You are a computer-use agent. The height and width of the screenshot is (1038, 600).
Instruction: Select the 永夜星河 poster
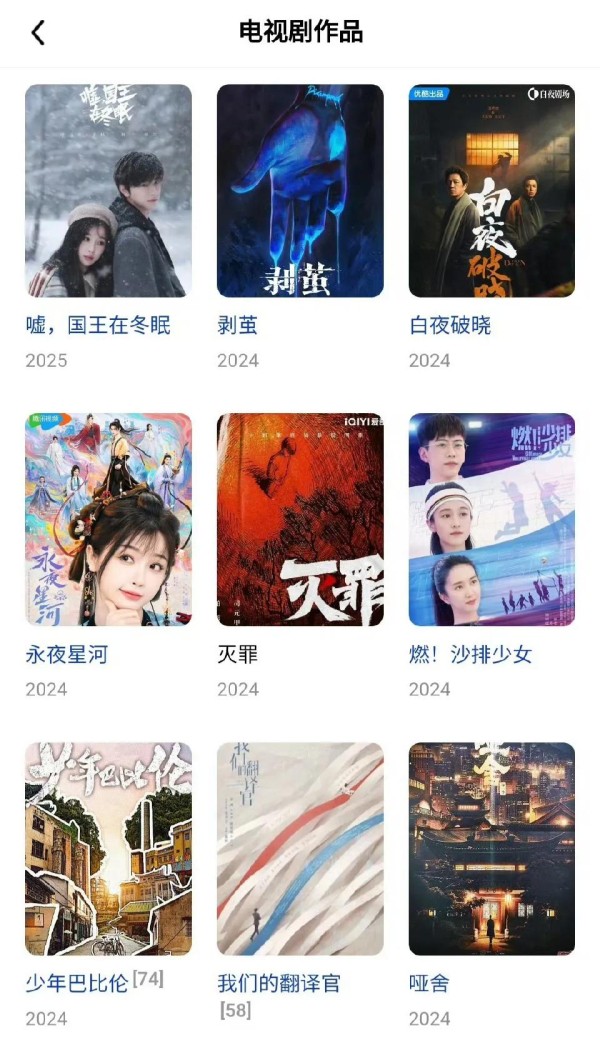pyautogui.click(x=108, y=519)
